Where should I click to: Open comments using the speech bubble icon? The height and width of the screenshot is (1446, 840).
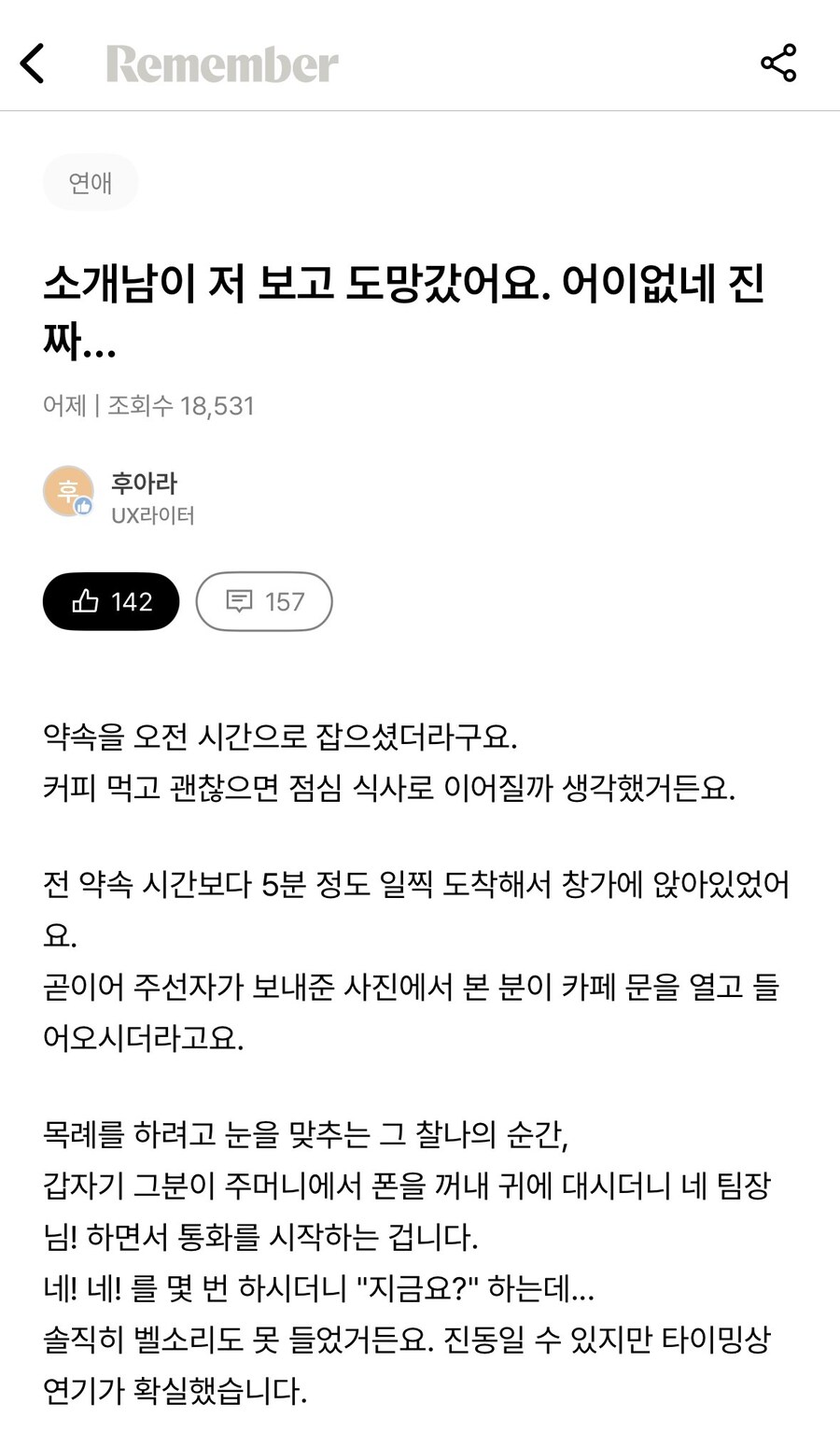242,601
